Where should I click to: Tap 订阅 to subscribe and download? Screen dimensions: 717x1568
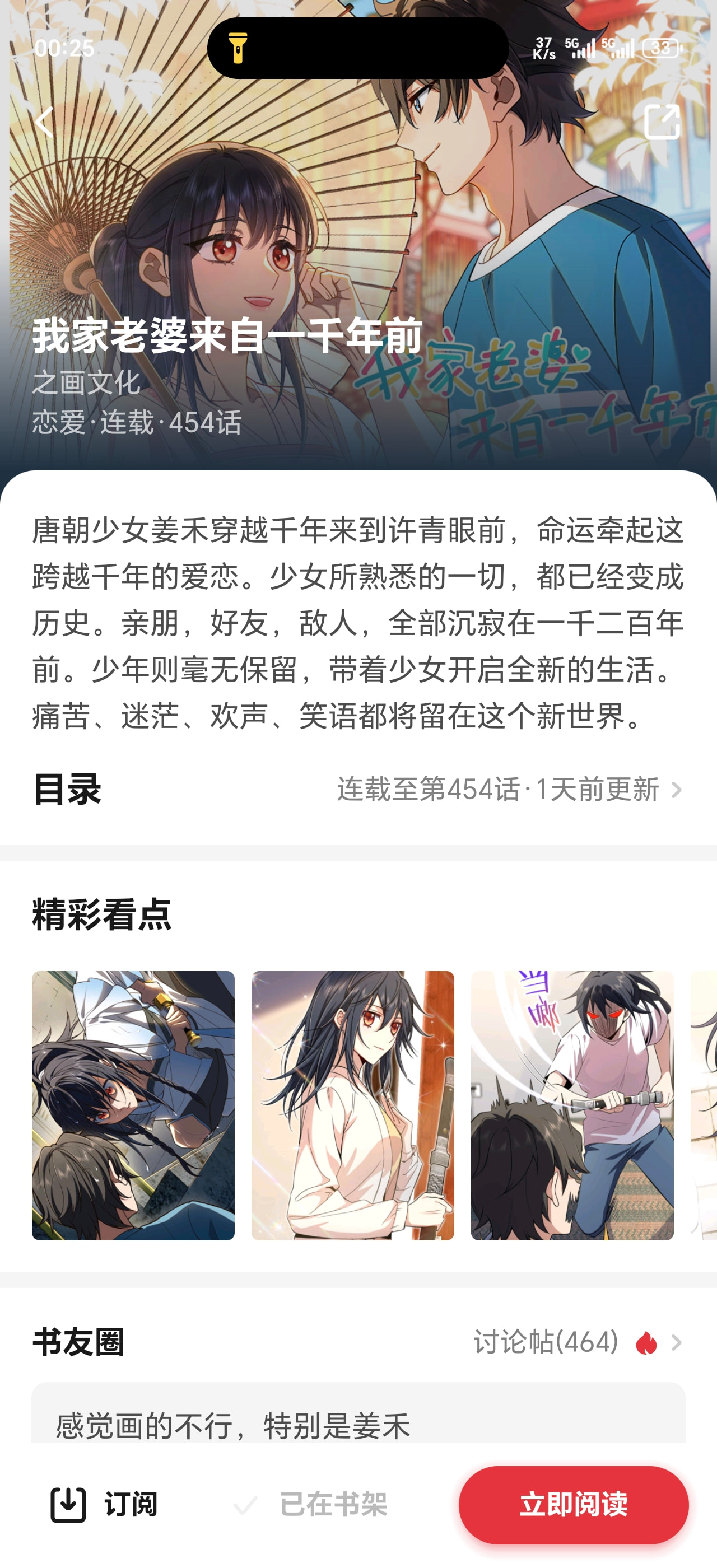pos(104,1504)
